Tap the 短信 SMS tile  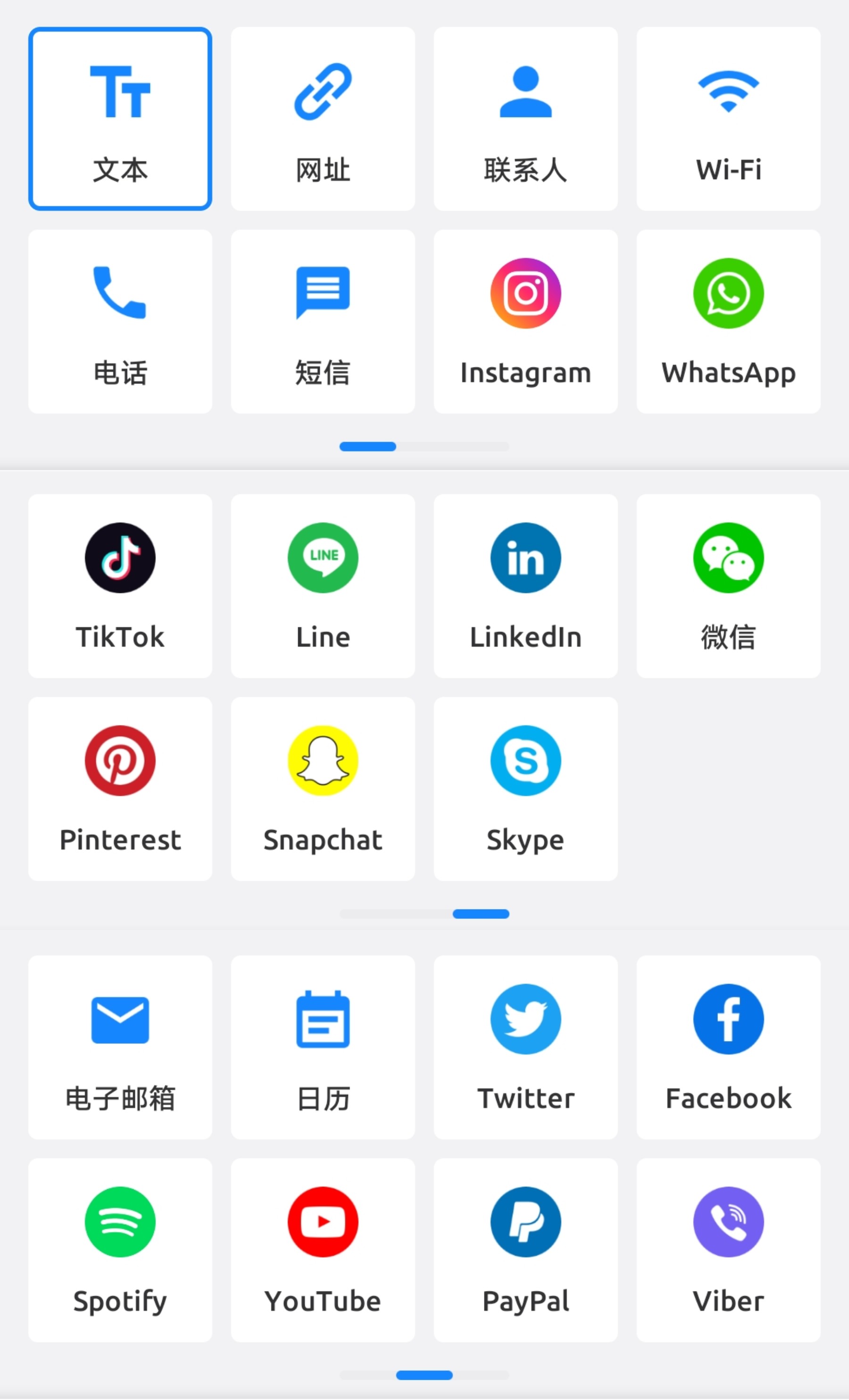pyautogui.click(x=323, y=321)
